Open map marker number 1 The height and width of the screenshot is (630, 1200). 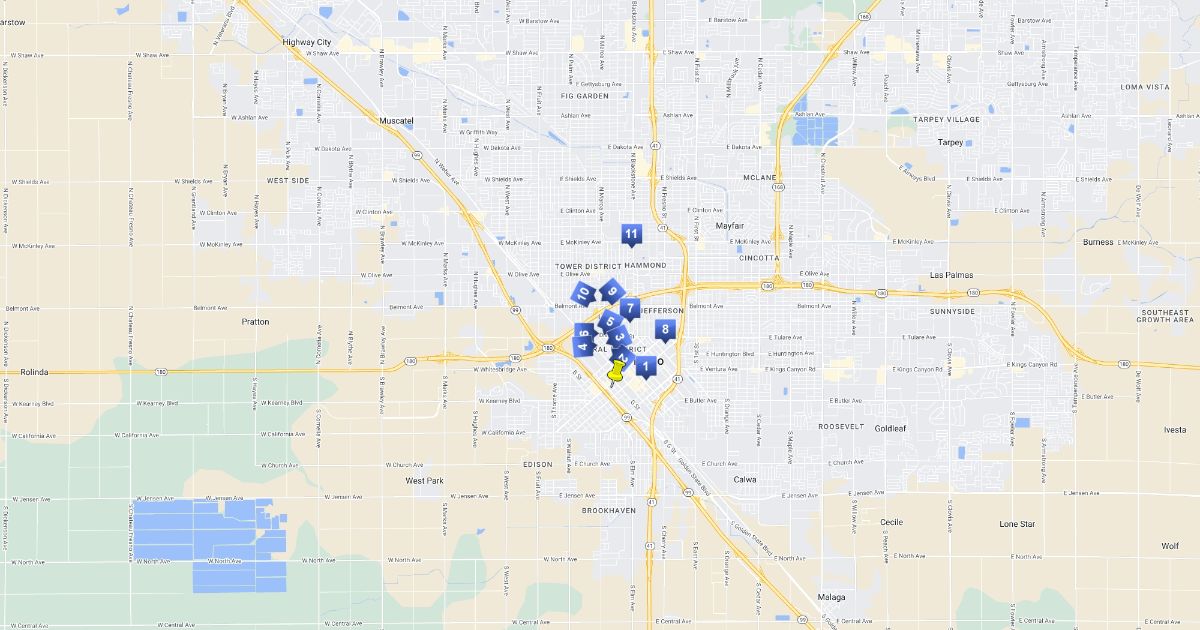[645, 367]
